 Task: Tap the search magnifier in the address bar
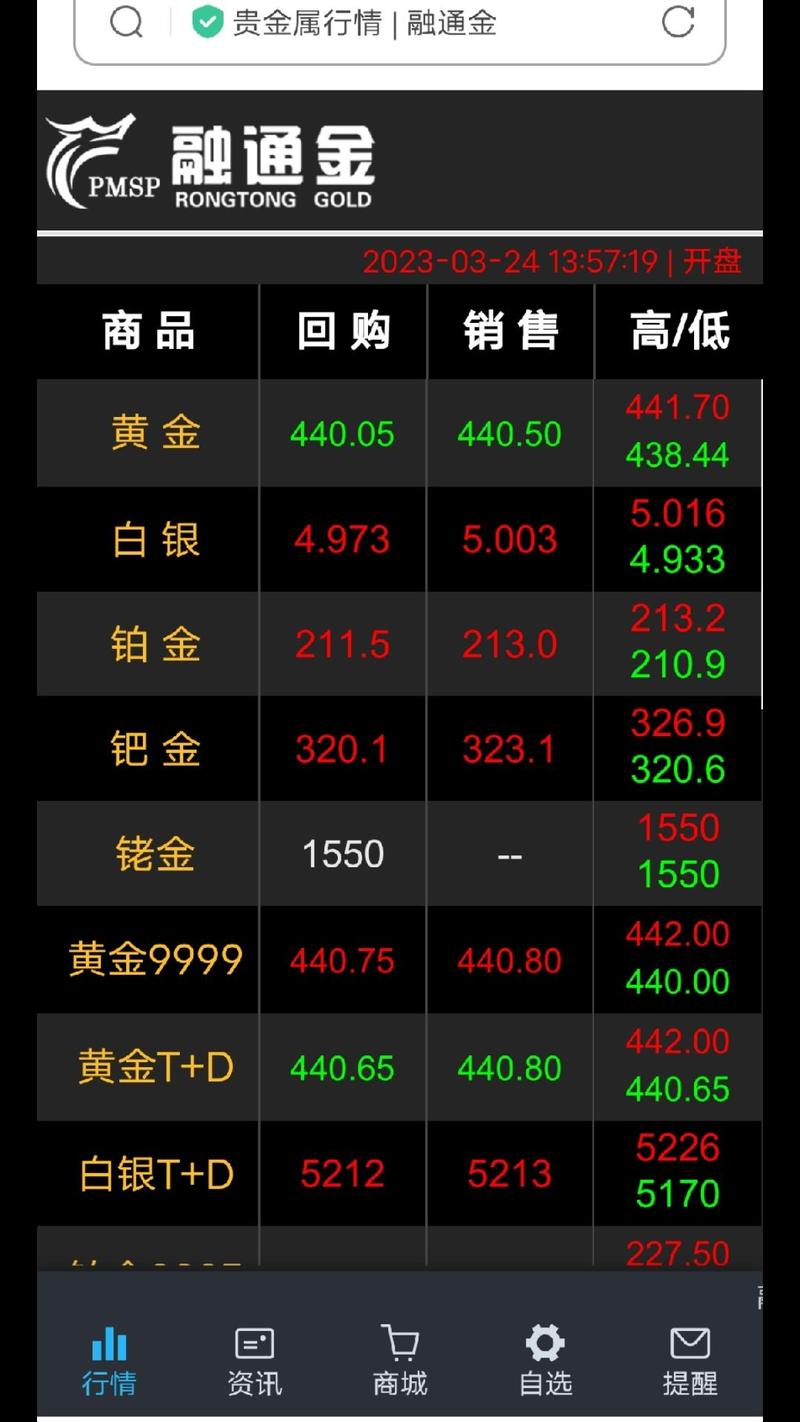(126, 22)
